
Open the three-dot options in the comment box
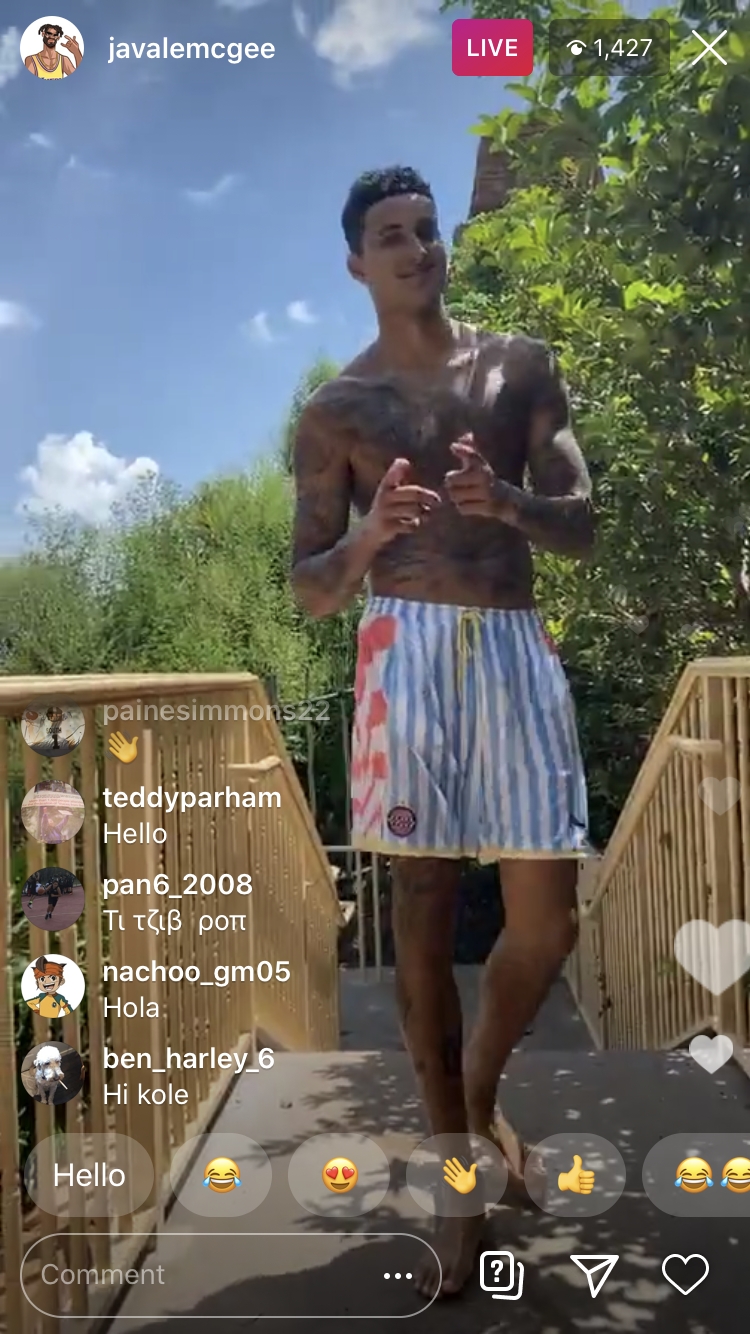[x=398, y=1275]
